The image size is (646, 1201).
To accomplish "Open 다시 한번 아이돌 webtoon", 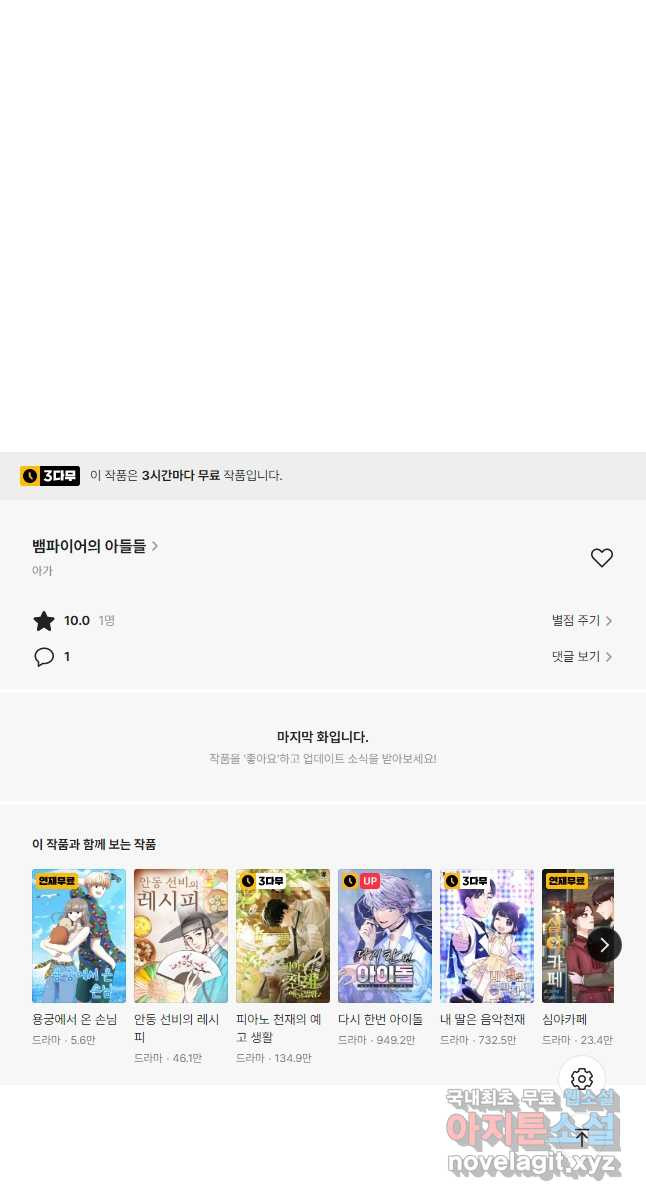I will click(385, 936).
